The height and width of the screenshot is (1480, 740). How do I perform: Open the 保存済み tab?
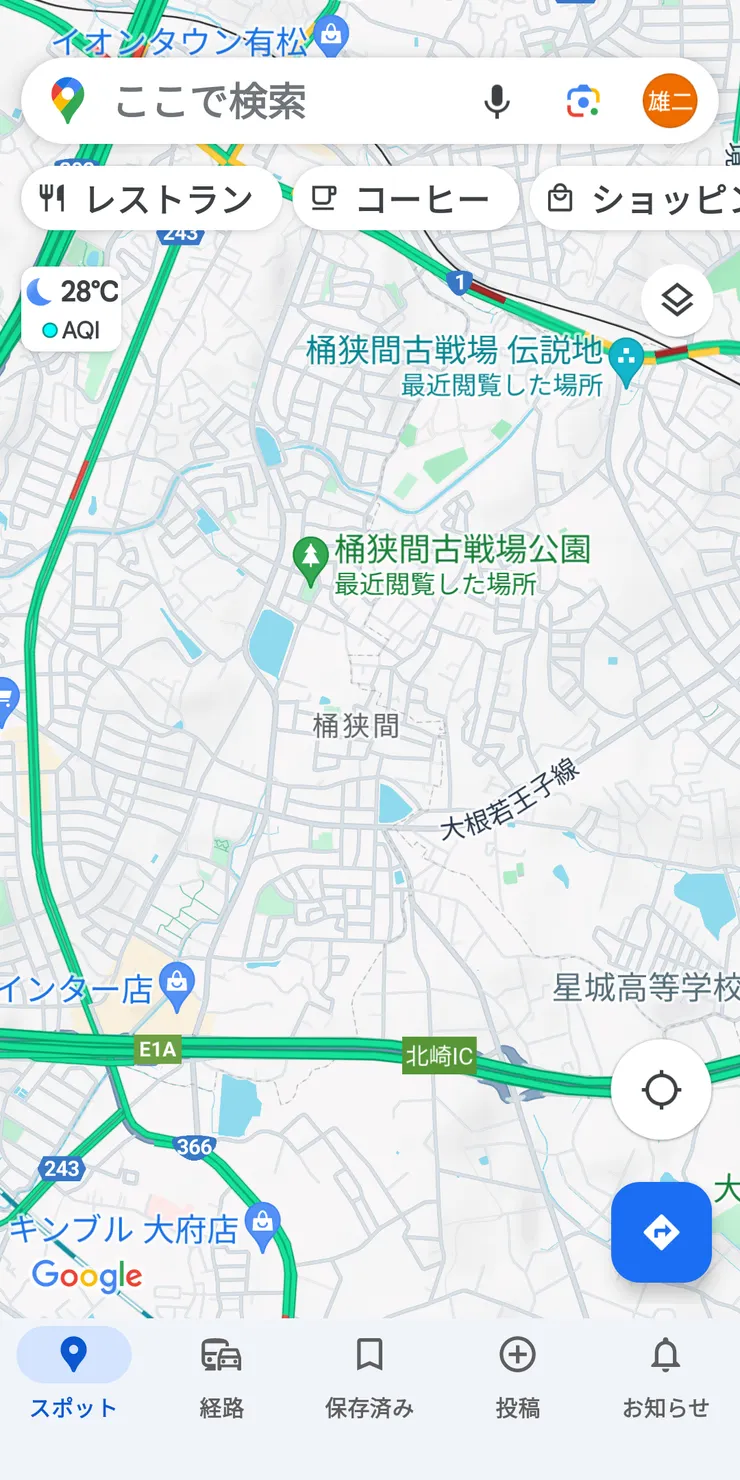369,1376
